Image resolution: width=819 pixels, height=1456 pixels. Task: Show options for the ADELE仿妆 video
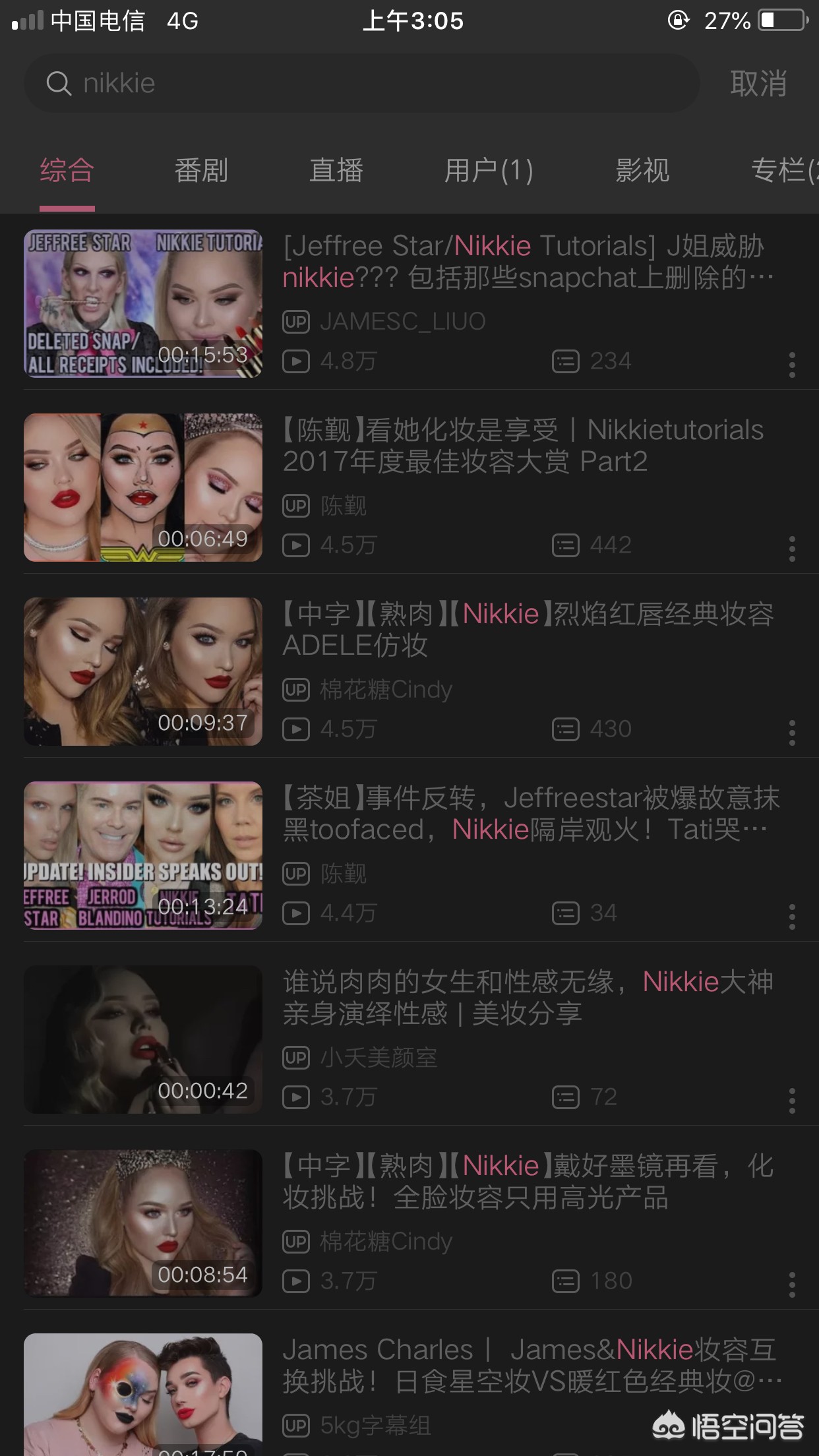tap(792, 733)
